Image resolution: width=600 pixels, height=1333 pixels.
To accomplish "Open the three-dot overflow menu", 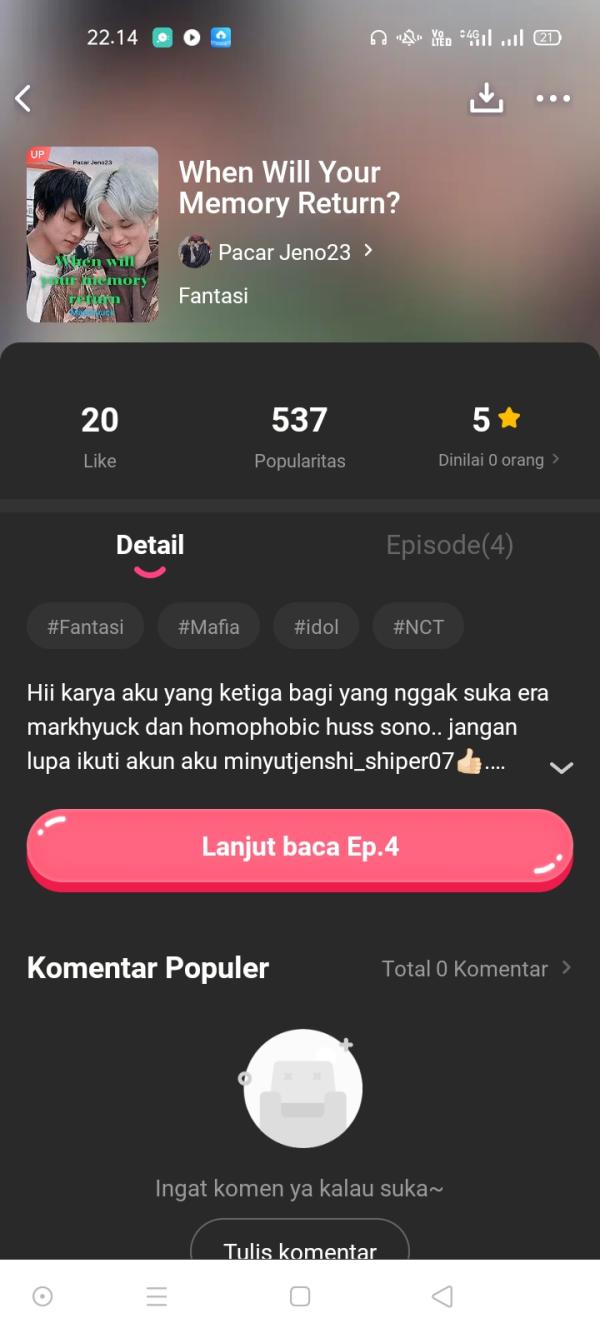I will pyautogui.click(x=553, y=98).
